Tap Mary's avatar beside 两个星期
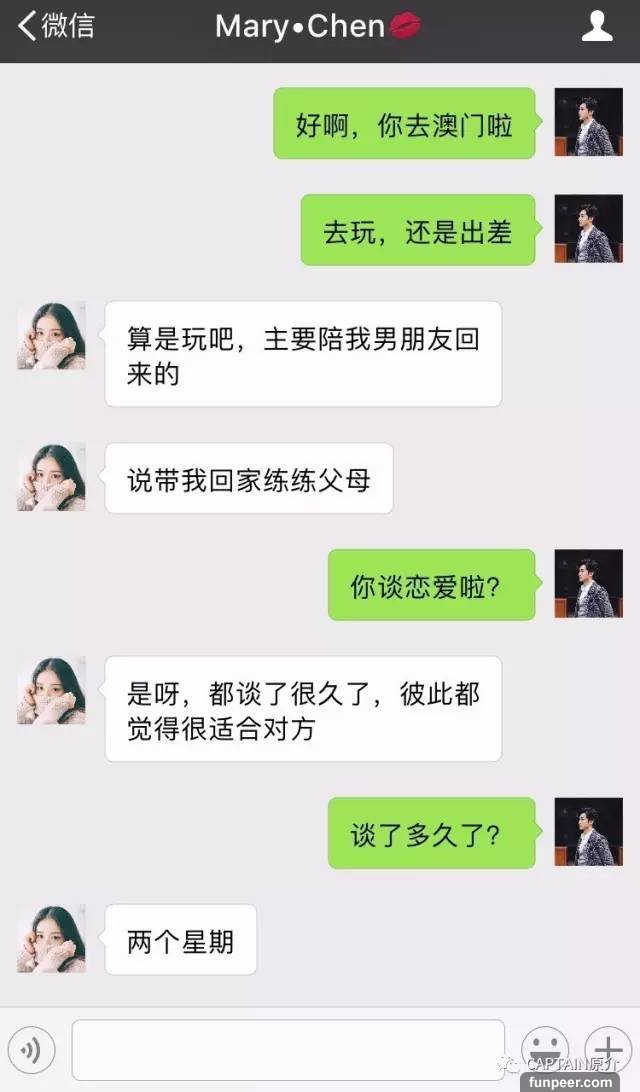Screen dimensions: 640x1092 click(51, 939)
